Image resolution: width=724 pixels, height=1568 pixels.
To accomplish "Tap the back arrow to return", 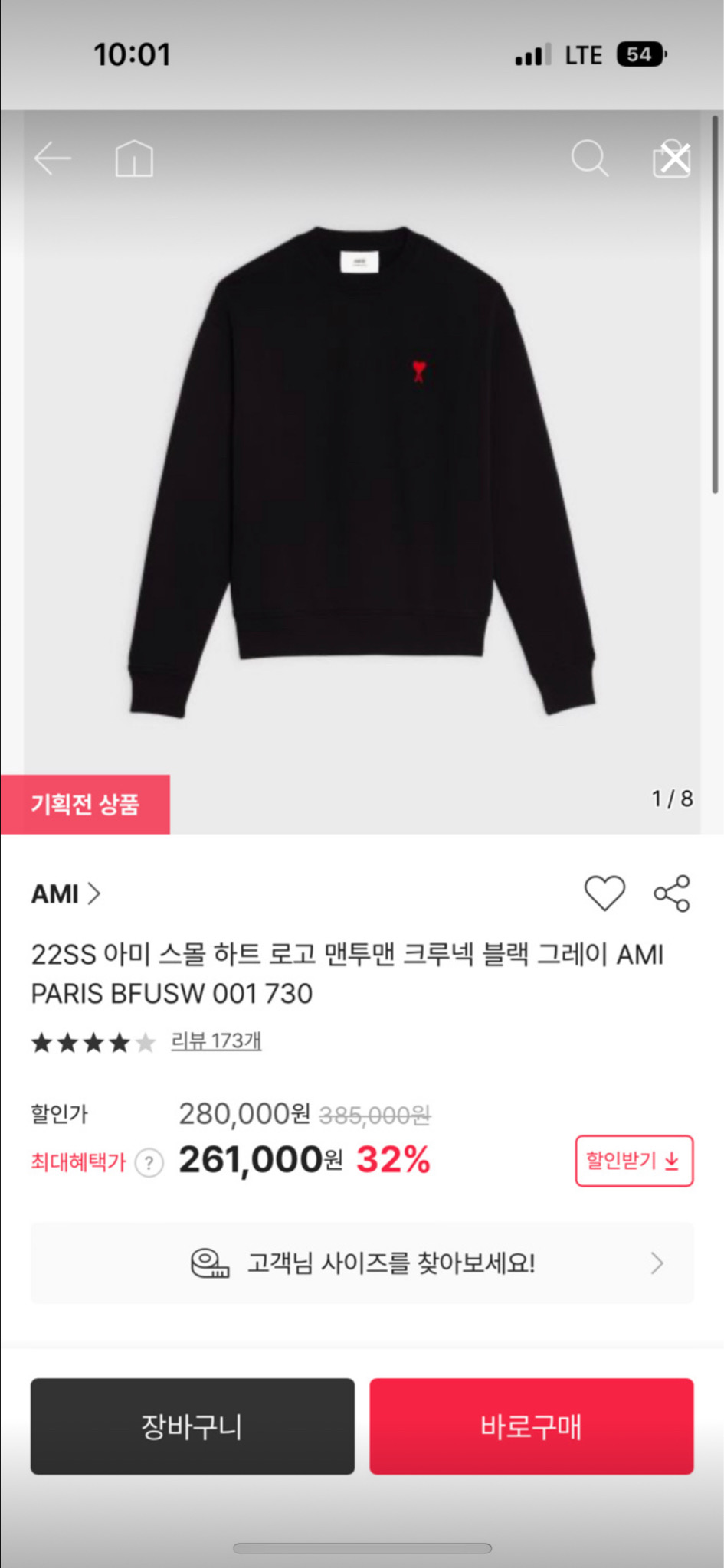I will point(52,158).
